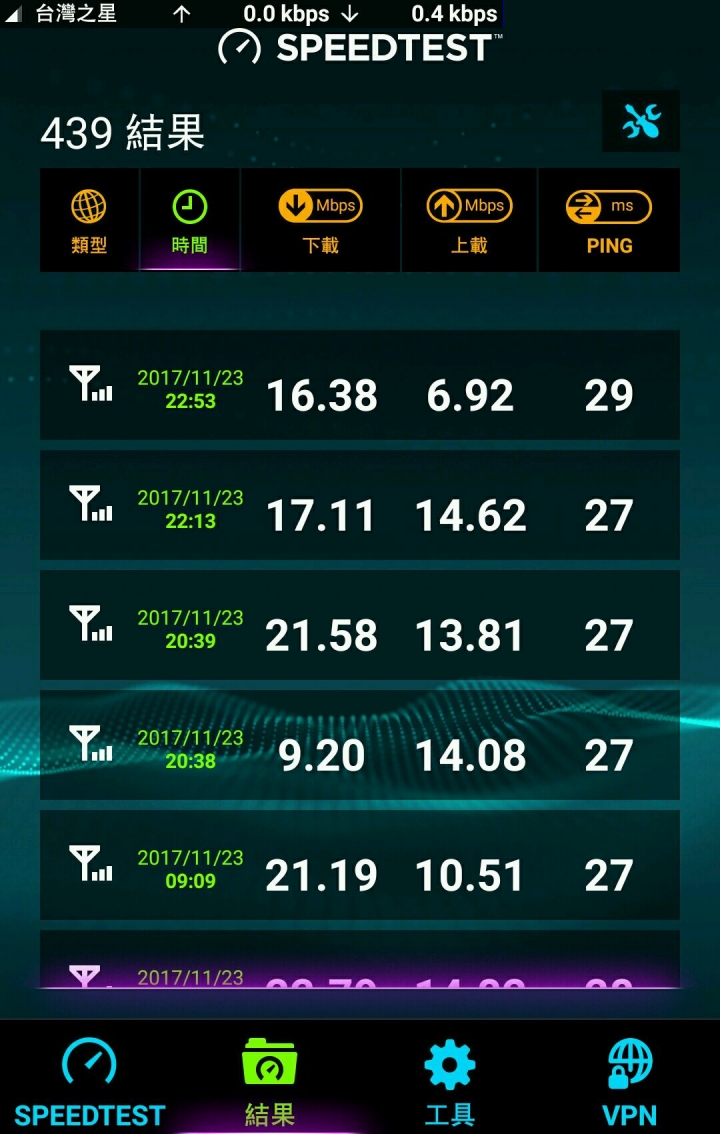This screenshot has height=1134, width=720.
Task: Sort results by 上載 speed
Action: pyautogui.click(x=469, y=221)
